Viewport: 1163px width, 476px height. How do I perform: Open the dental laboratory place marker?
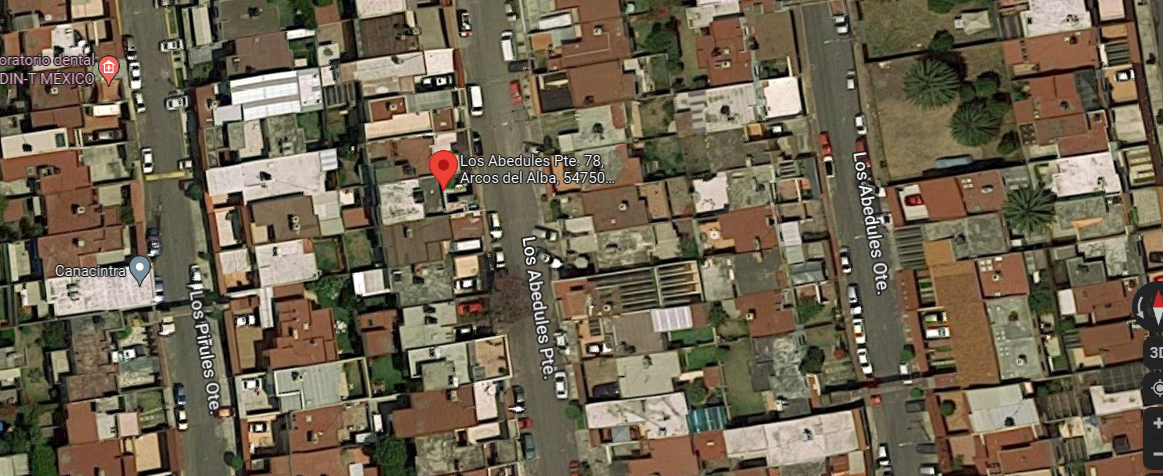coord(108,70)
